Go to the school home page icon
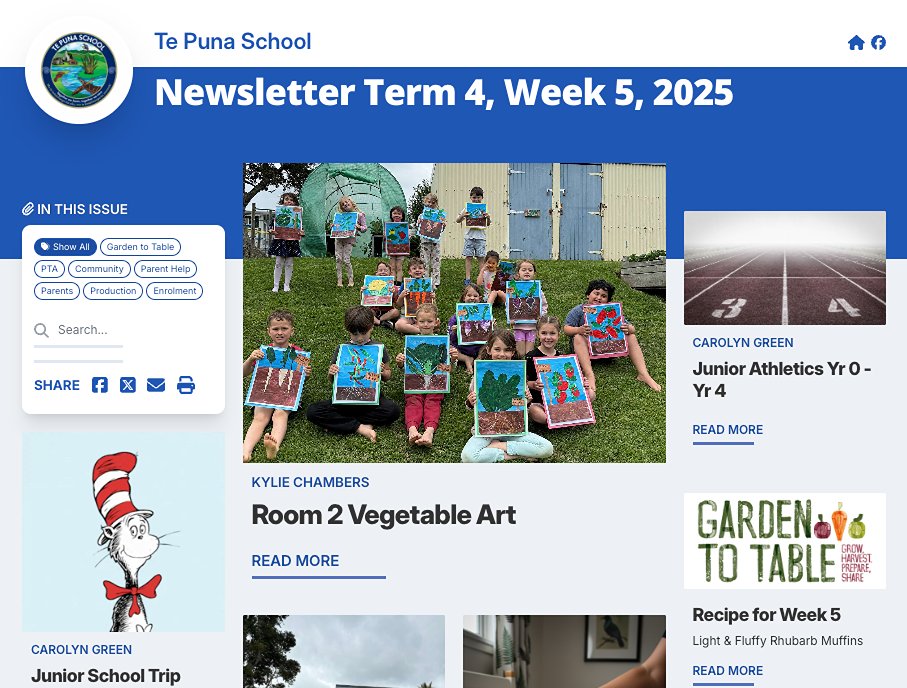This screenshot has height=688, width=907. point(856,42)
